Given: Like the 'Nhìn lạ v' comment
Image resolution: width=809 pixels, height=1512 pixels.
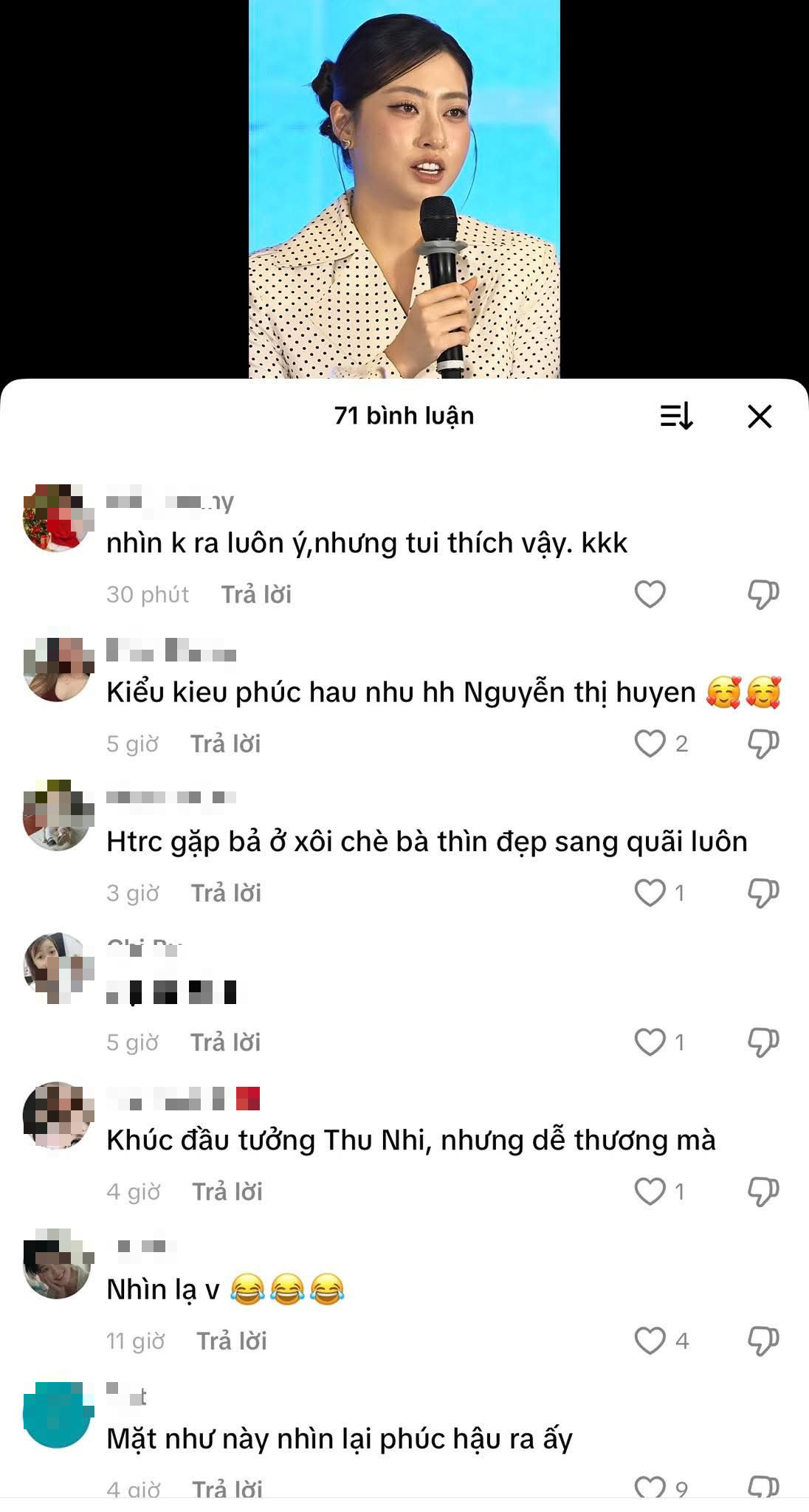Looking at the screenshot, I should 650,1340.
